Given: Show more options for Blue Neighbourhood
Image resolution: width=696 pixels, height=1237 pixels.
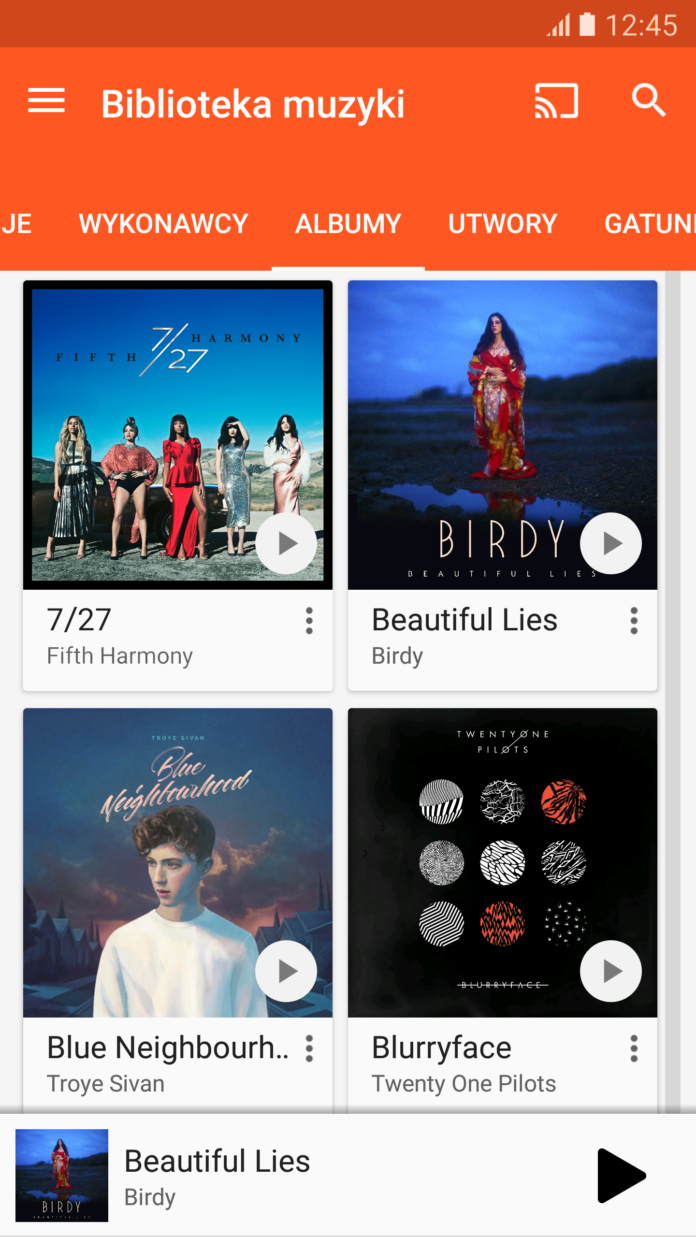Looking at the screenshot, I should [x=309, y=1049].
